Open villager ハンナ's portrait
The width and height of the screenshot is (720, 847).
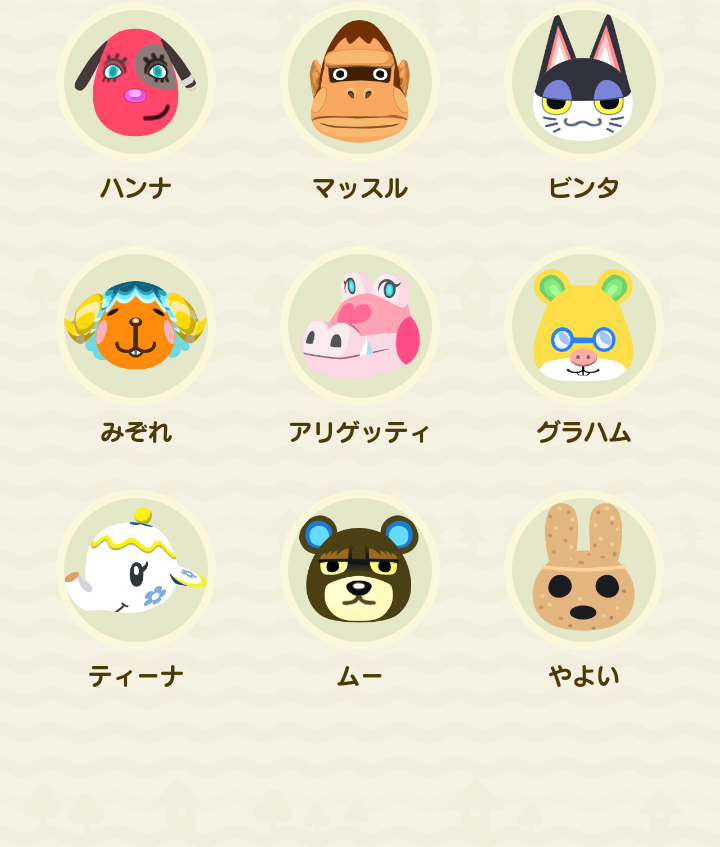pos(136,82)
